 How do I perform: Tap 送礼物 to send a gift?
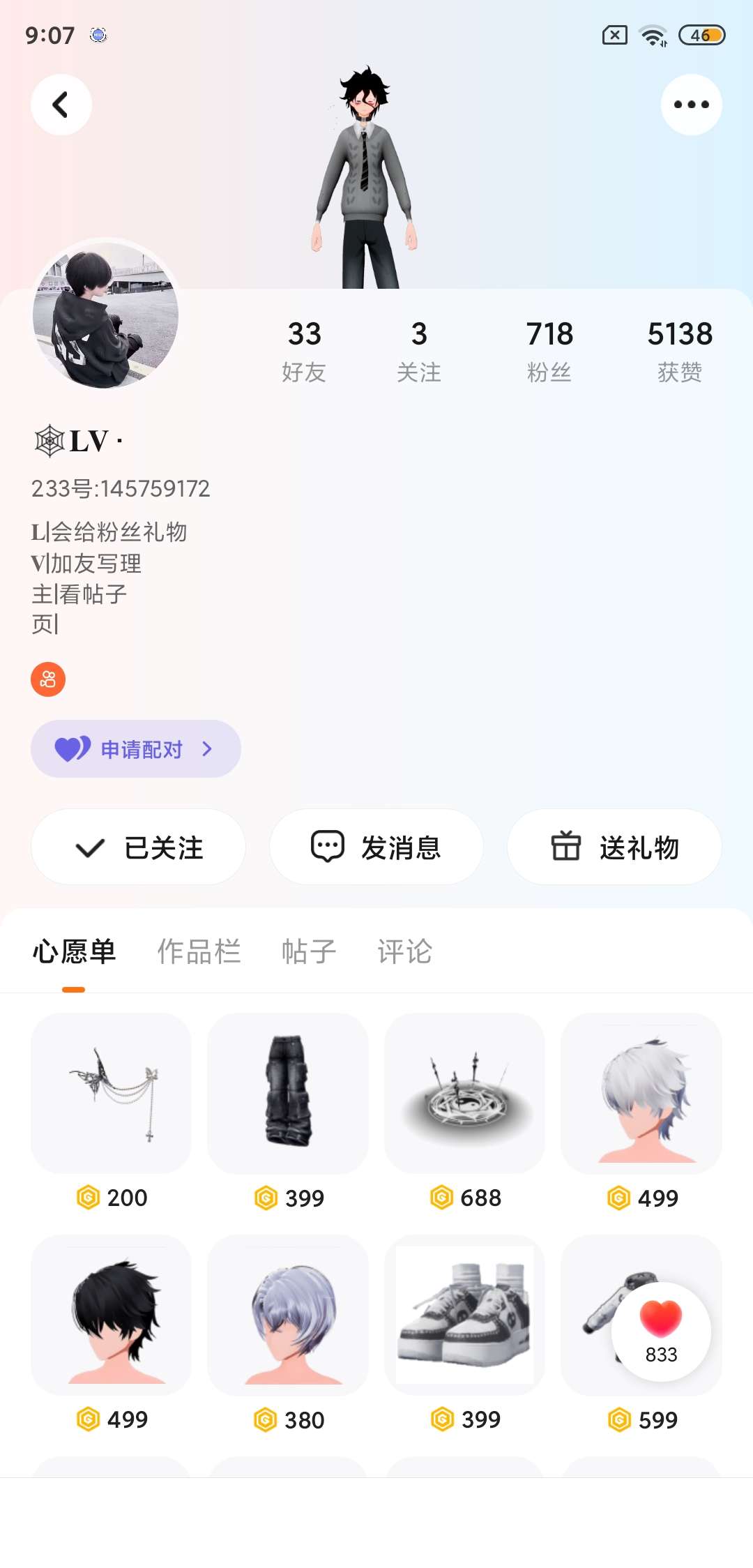[x=614, y=847]
